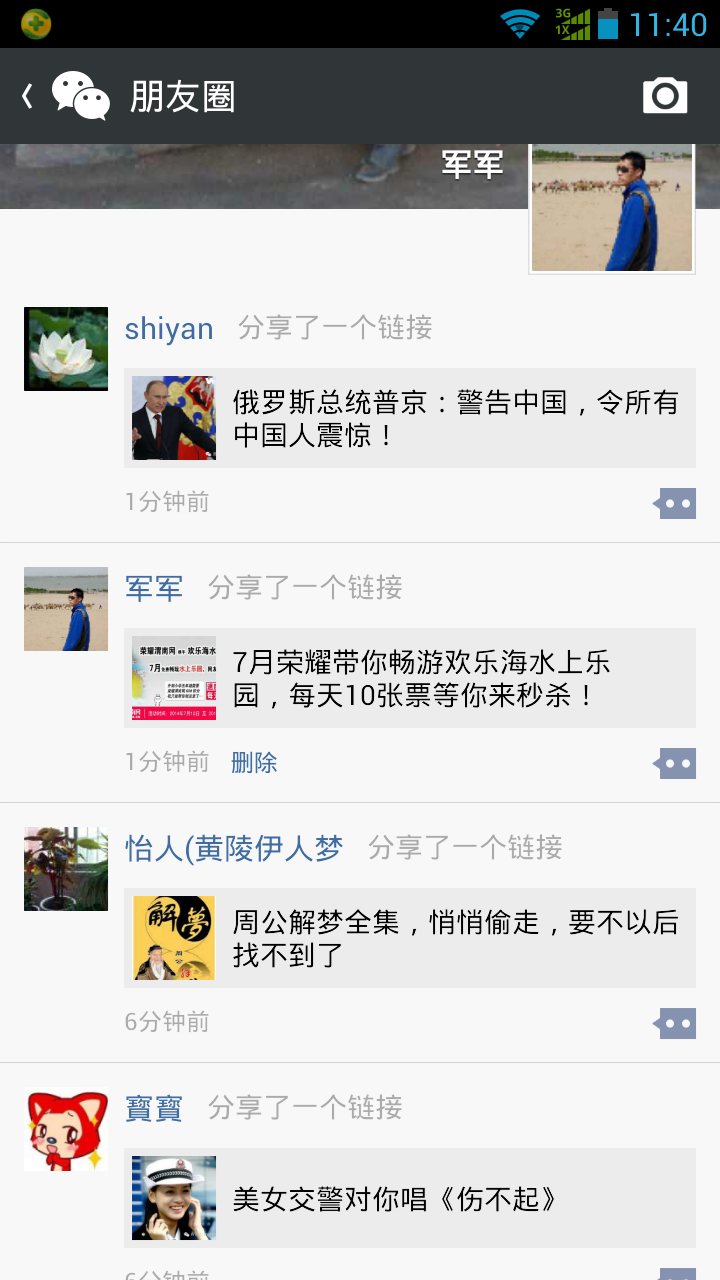Open 寳寳's profile avatar
Viewport: 720px width, 1280px height.
coord(65,1128)
